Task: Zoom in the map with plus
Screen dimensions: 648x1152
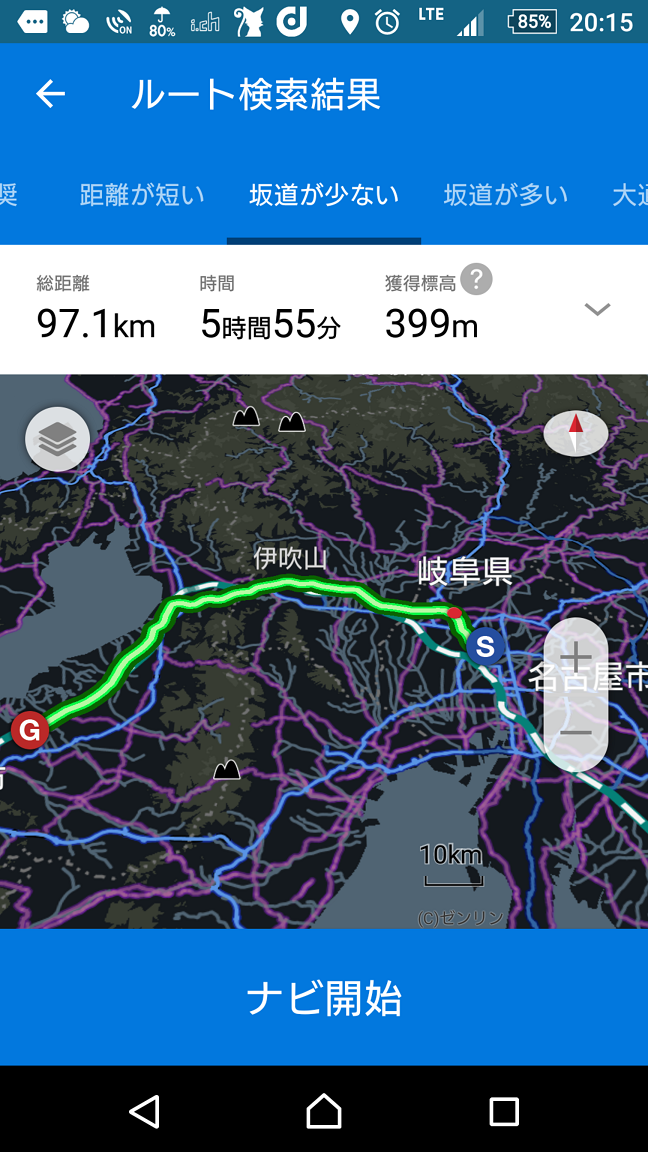Action: coord(575,657)
